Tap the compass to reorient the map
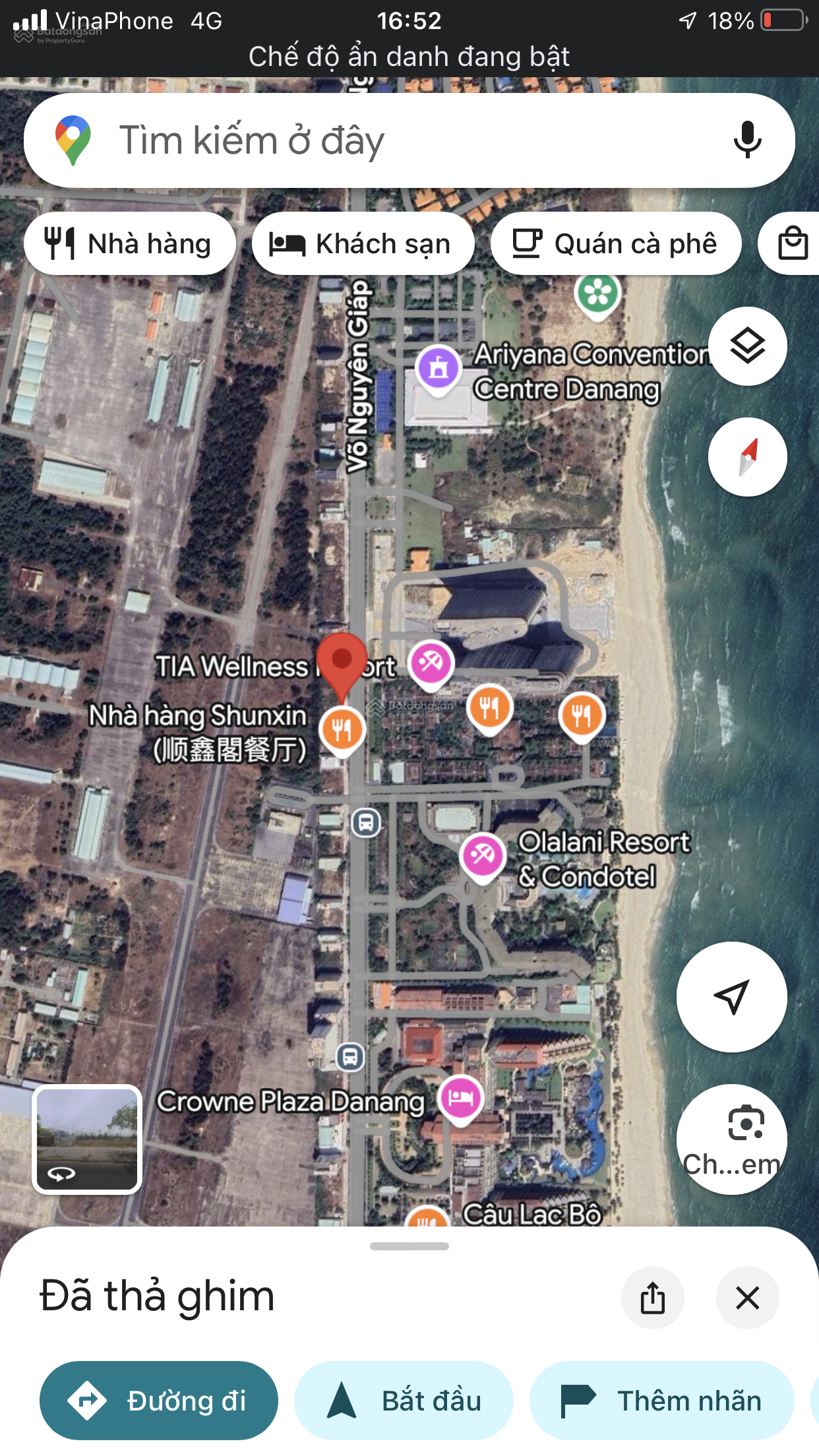 tap(747, 457)
